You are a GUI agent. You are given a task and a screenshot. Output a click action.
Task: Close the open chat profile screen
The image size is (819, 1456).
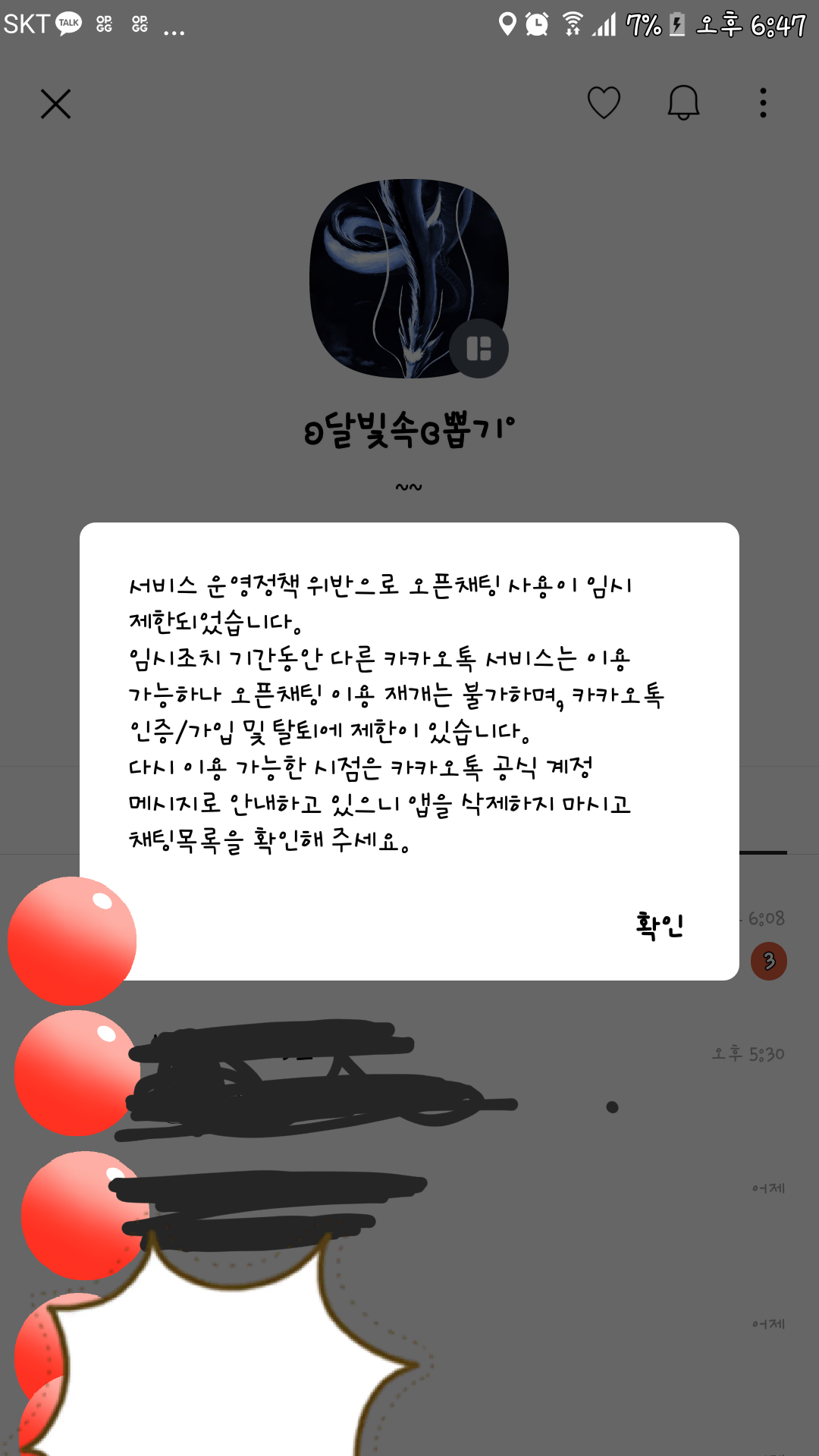[x=55, y=104]
